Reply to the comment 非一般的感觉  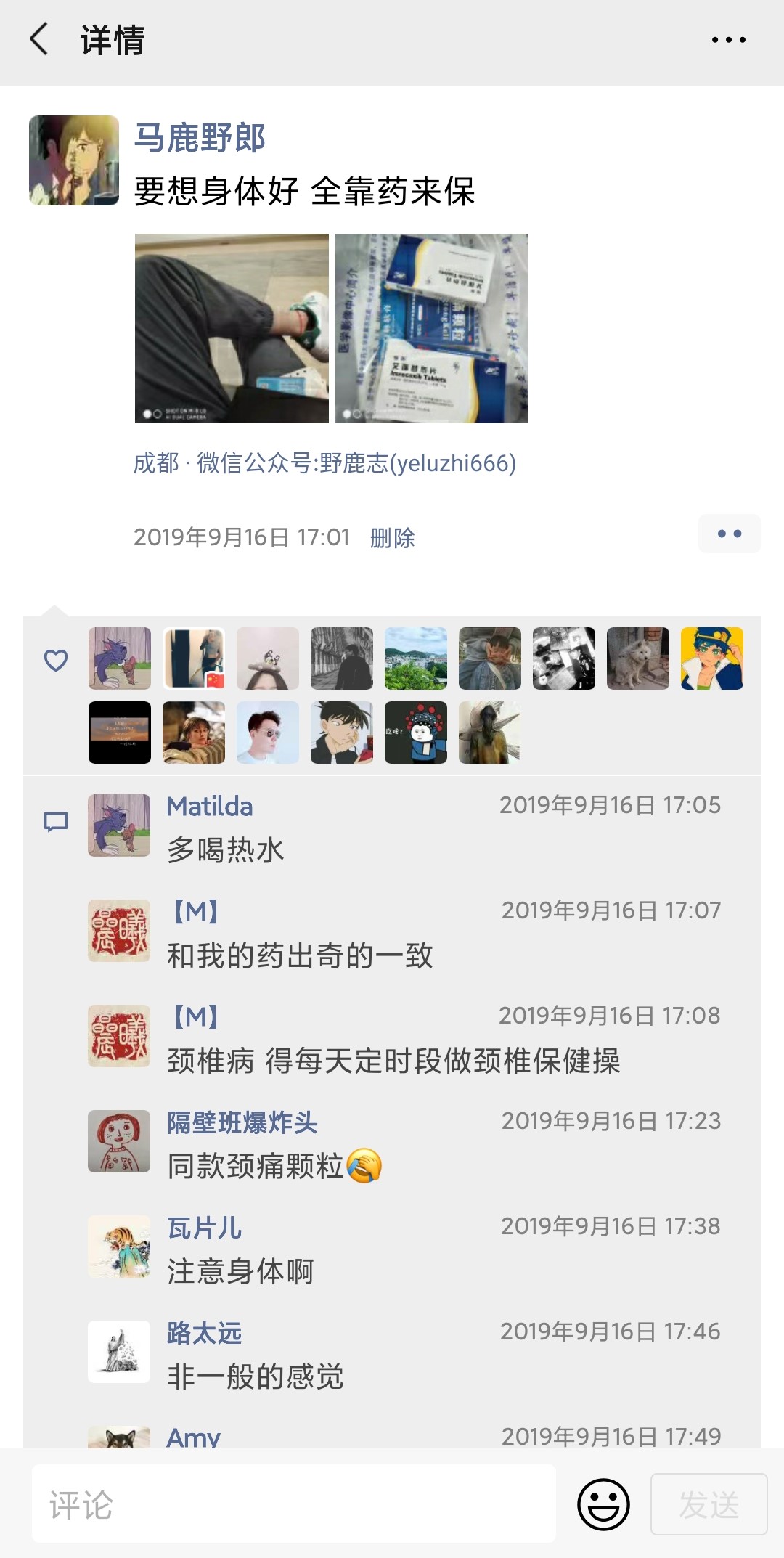pos(255,1377)
